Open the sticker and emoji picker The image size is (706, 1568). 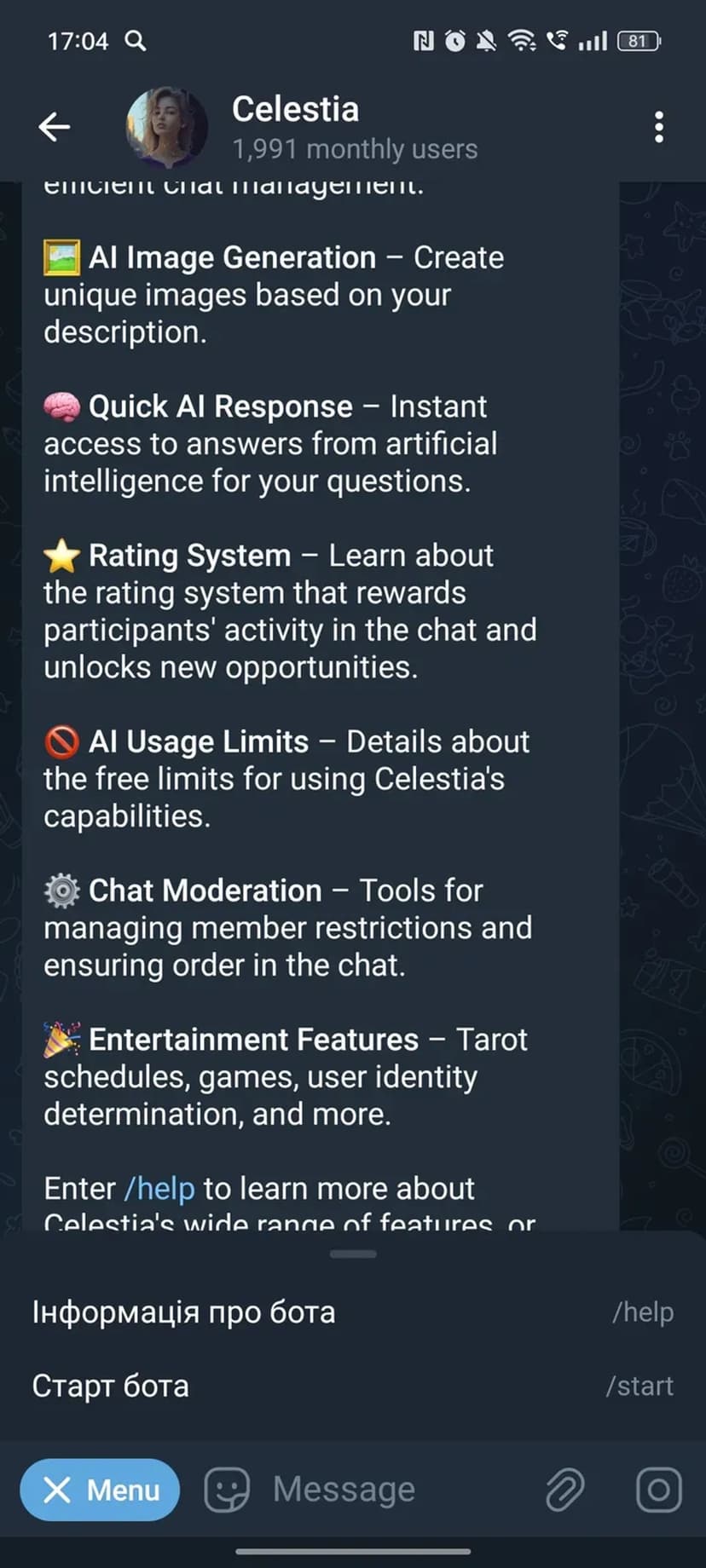point(227,1490)
